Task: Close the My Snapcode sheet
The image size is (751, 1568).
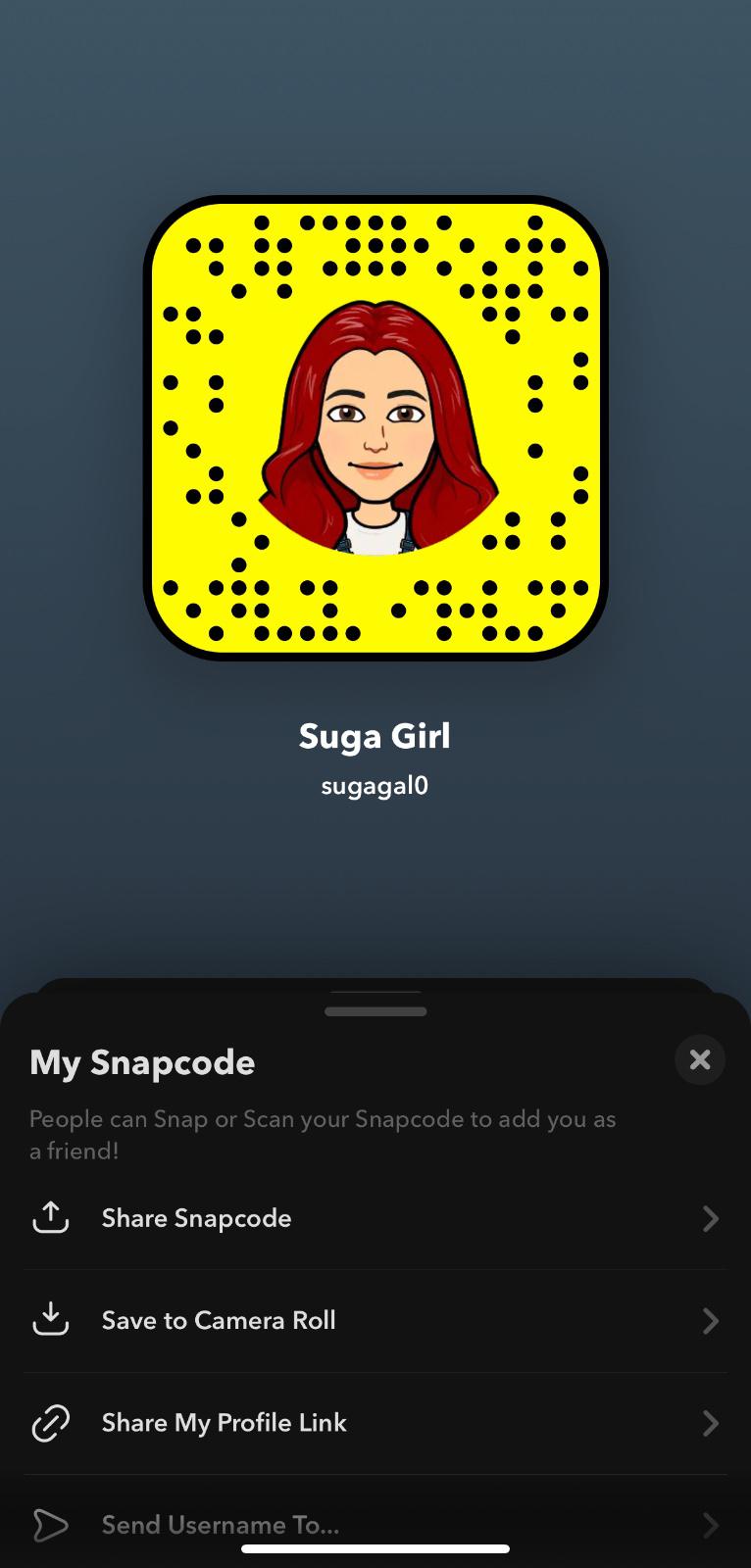Action: (699, 1059)
